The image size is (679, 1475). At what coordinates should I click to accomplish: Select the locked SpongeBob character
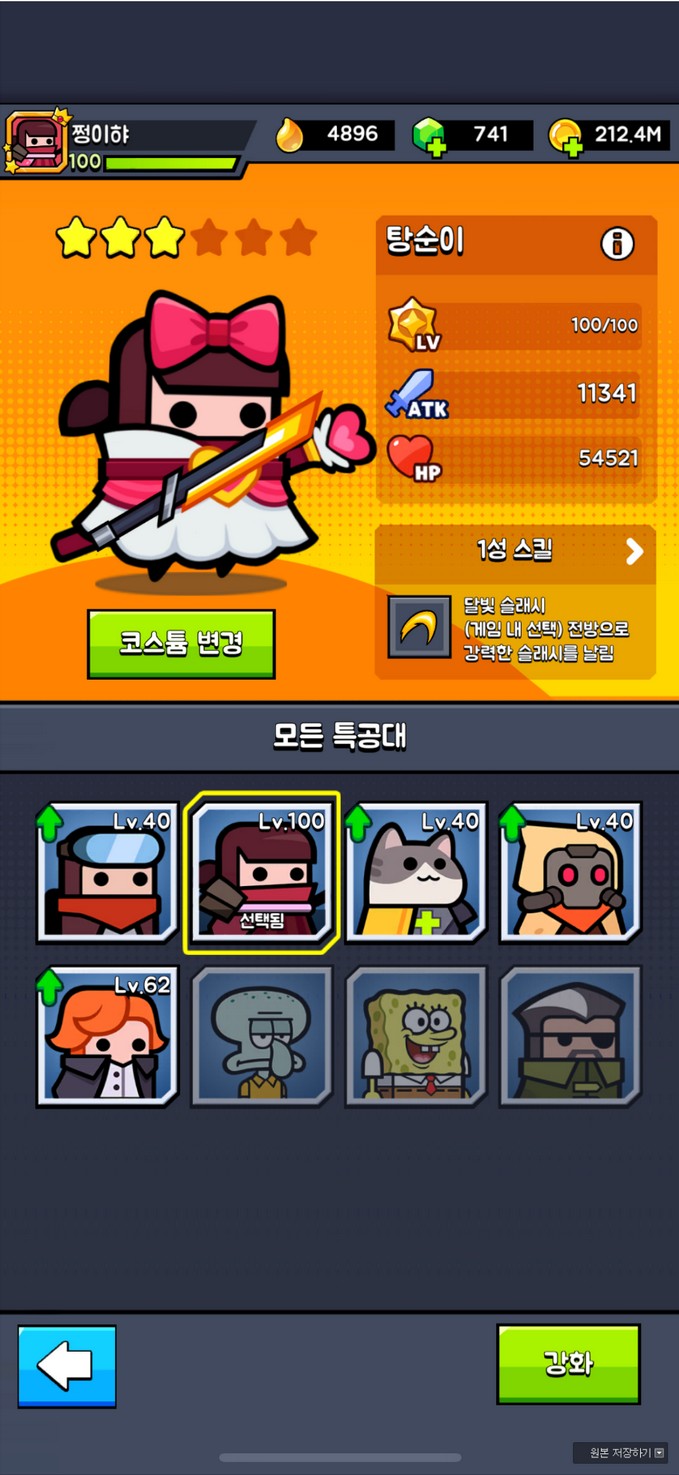click(416, 1035)
